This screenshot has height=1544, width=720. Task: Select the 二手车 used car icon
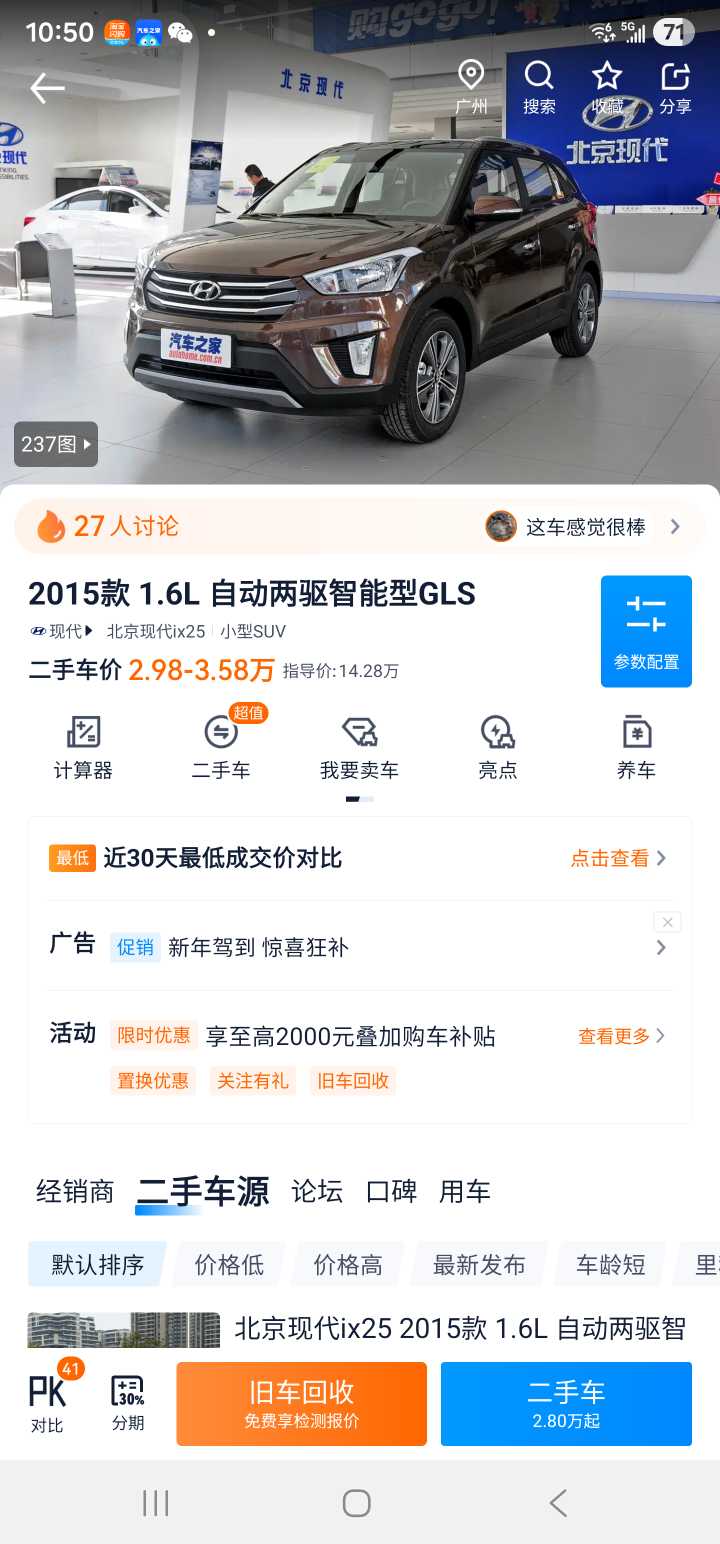(x=221, y=745)
